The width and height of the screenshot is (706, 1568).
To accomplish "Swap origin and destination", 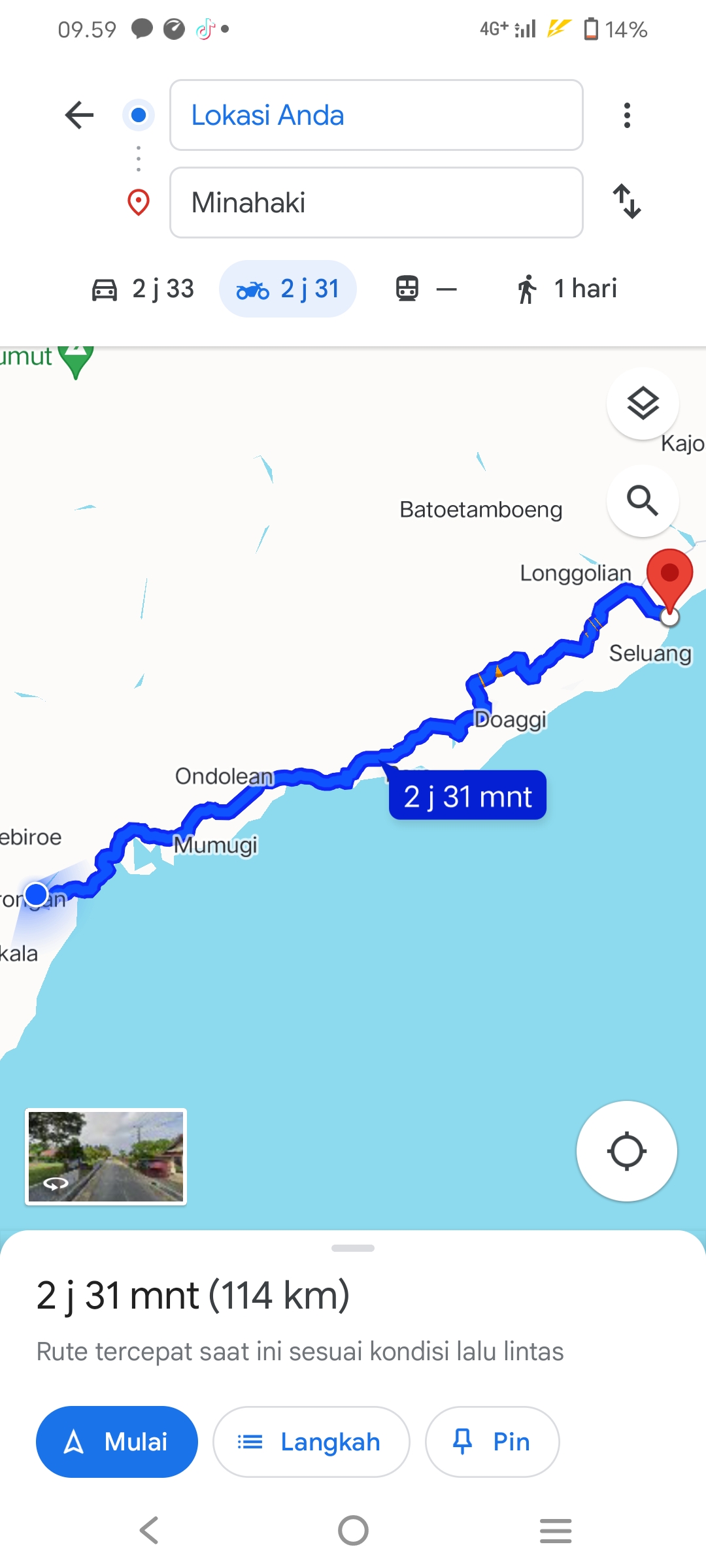I will (x=627, y=201).
